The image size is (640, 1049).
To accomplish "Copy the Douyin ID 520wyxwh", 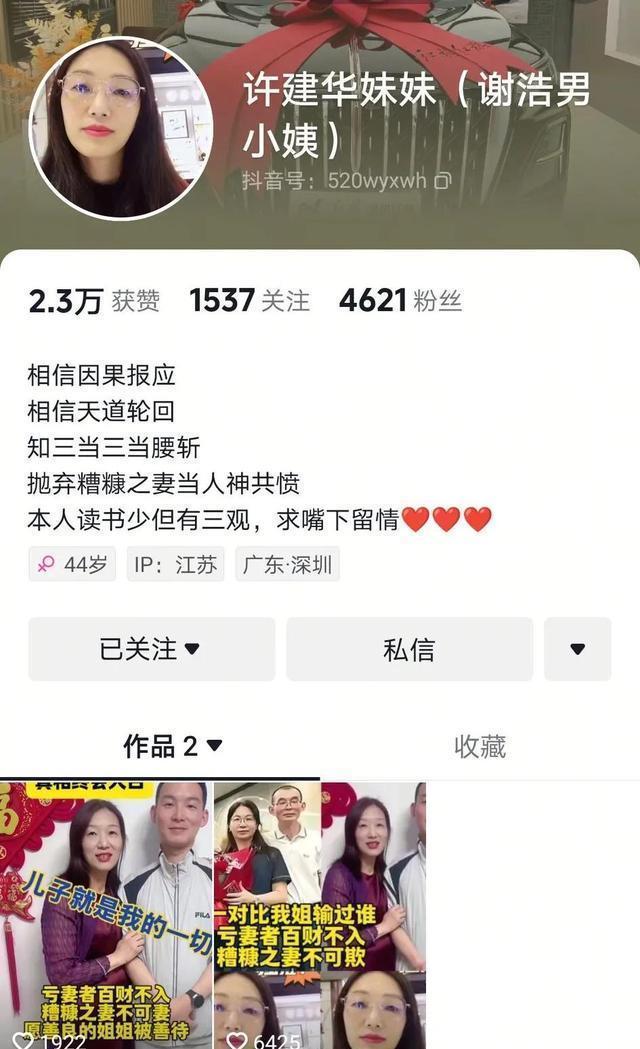I will (443, 181).
